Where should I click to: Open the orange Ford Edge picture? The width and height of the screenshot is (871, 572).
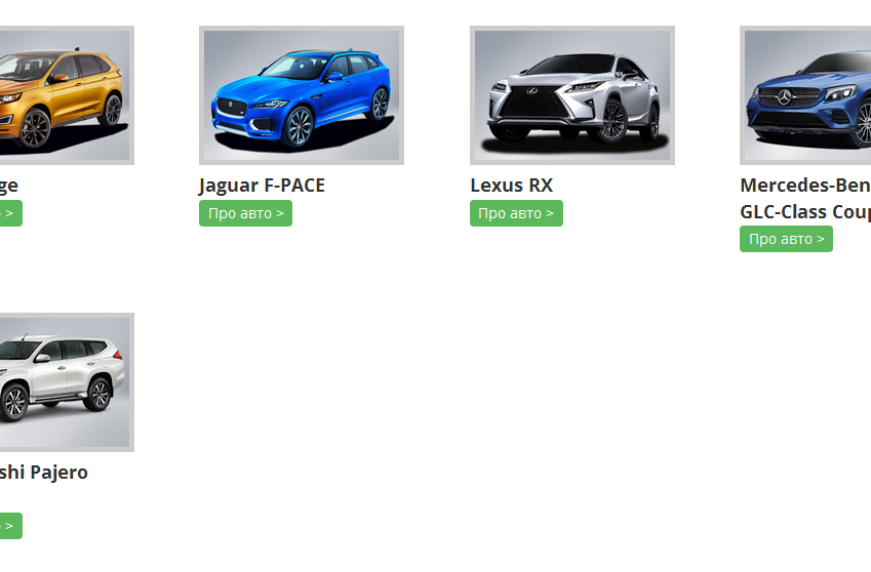(x=65, y=95)
